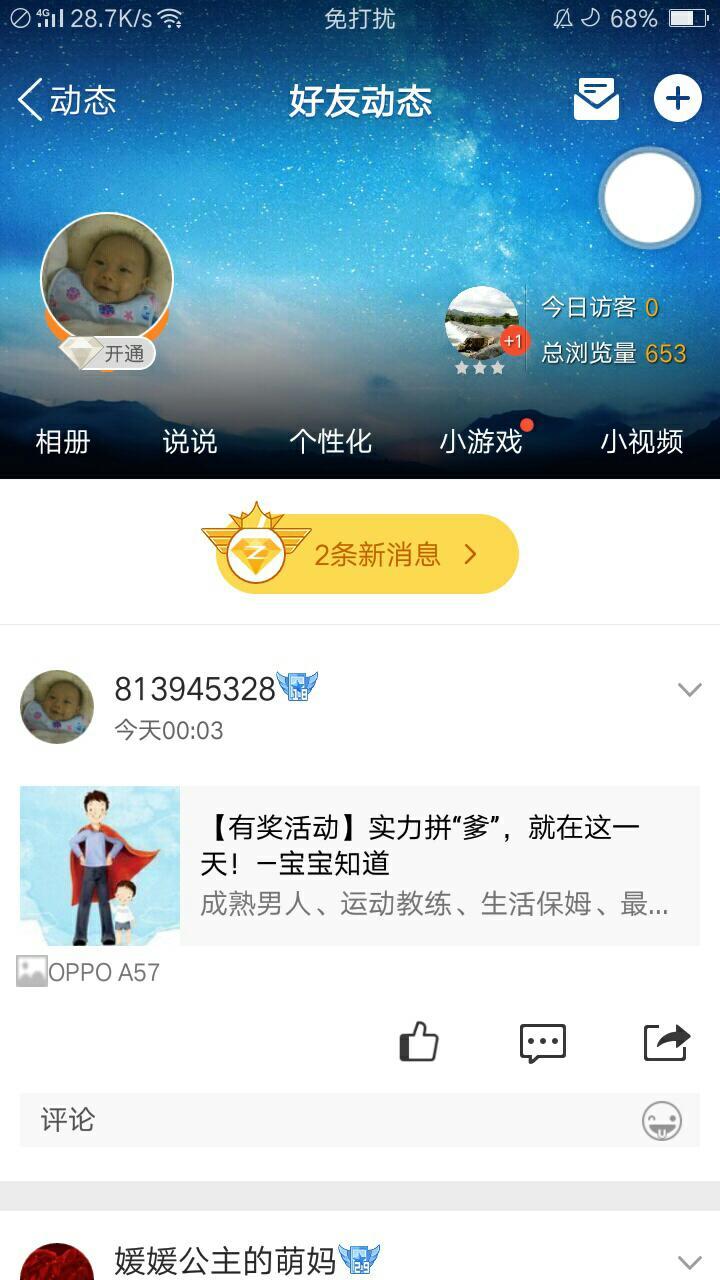Screen dimensions: 720x1280
Task: Open the 有奖活动 shared link card
Action: pos(360,865)
